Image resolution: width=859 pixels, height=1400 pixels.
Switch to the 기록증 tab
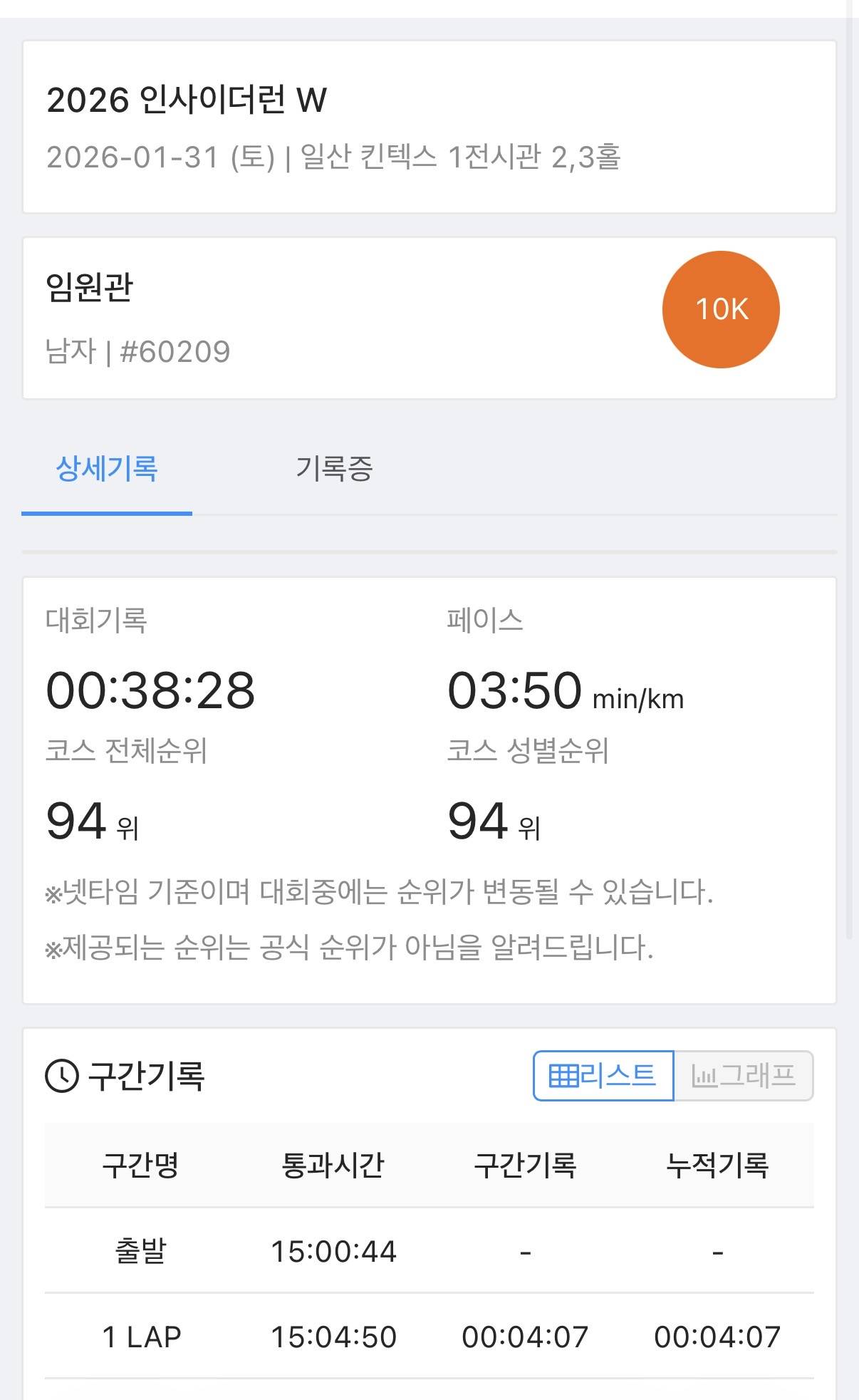(335, 470)
